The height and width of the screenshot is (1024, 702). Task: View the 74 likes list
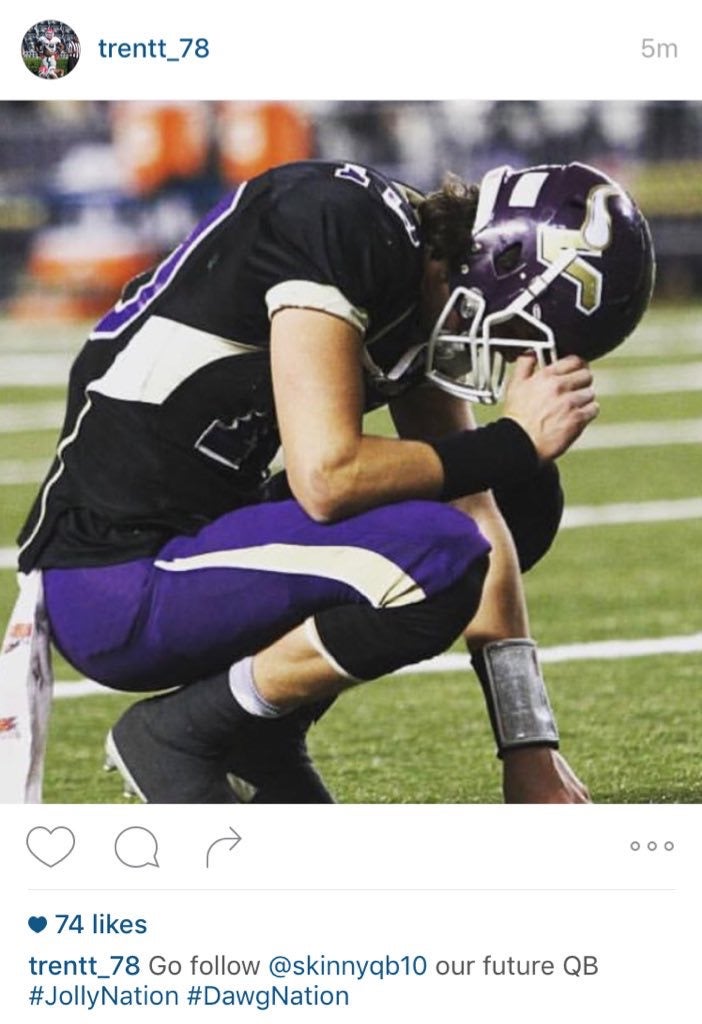click(88, 924)
